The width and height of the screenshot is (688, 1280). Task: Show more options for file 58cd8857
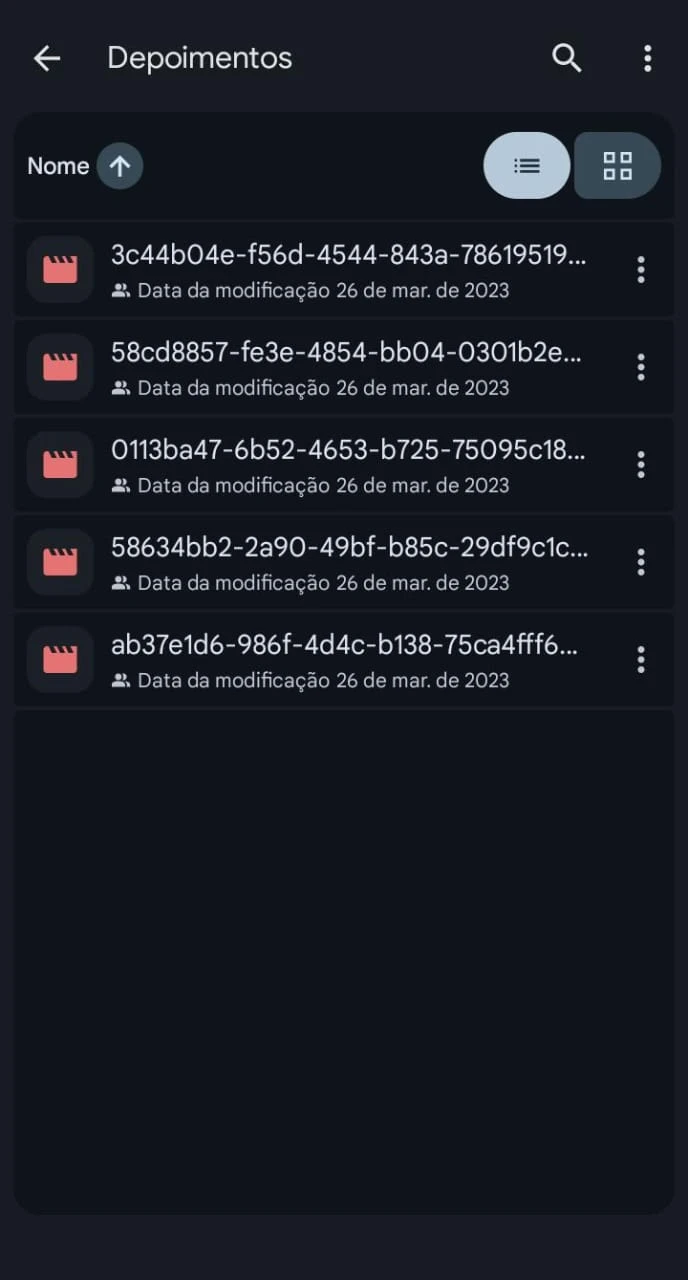point(641,367)
